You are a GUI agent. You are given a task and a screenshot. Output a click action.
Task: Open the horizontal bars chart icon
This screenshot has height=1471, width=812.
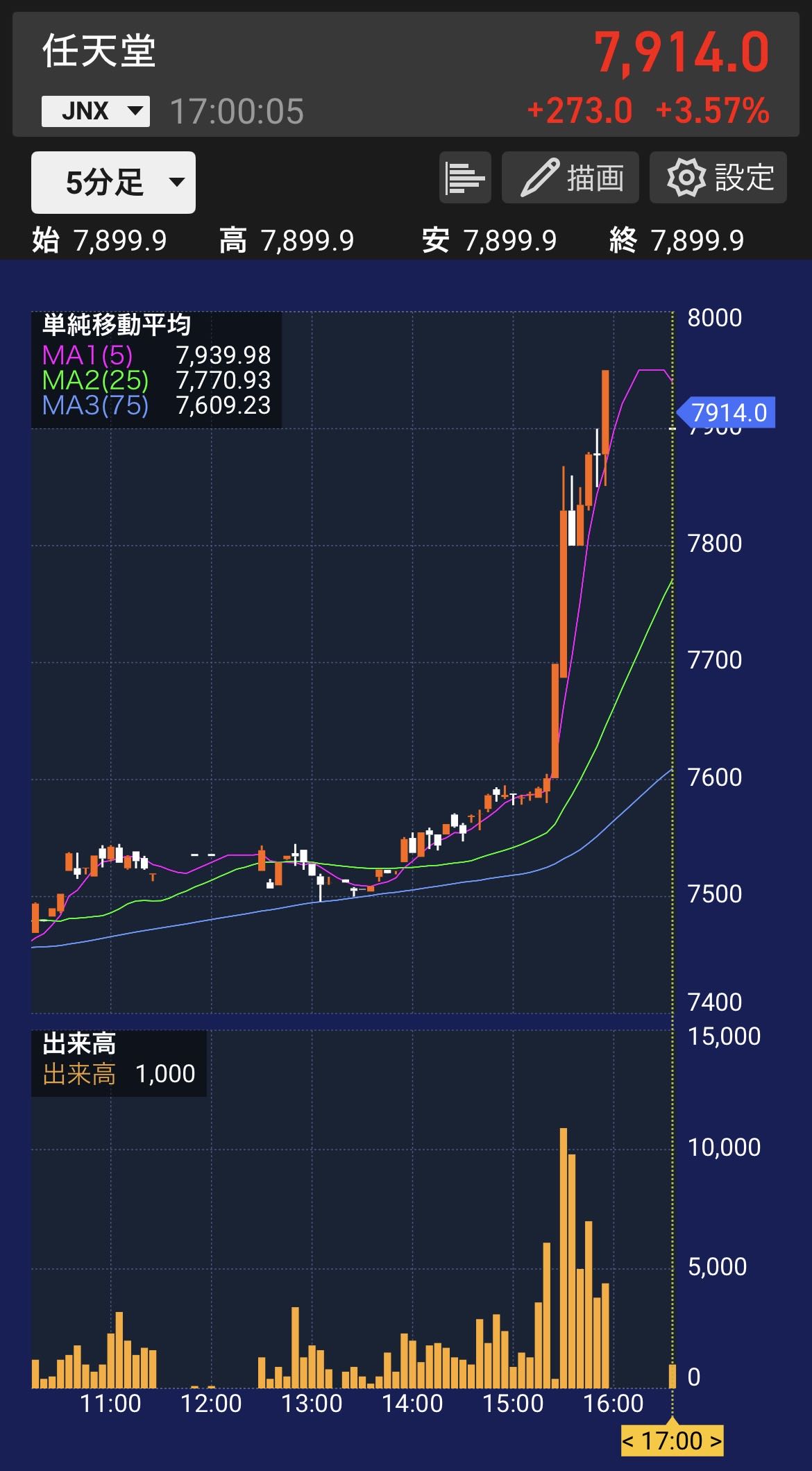coord(465,178)
